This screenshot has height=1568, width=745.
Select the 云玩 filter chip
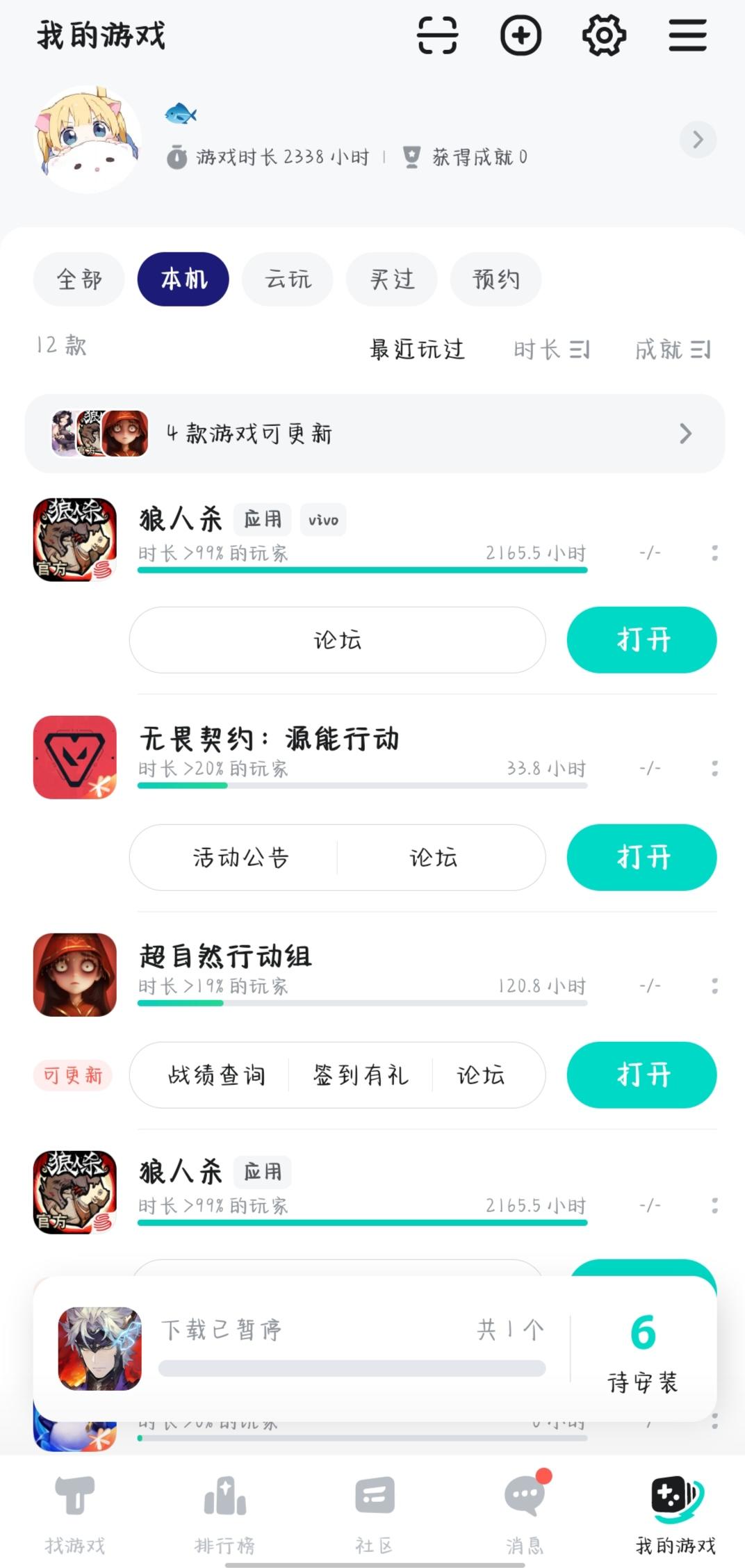pyautogui.click(x=288, y=279)
